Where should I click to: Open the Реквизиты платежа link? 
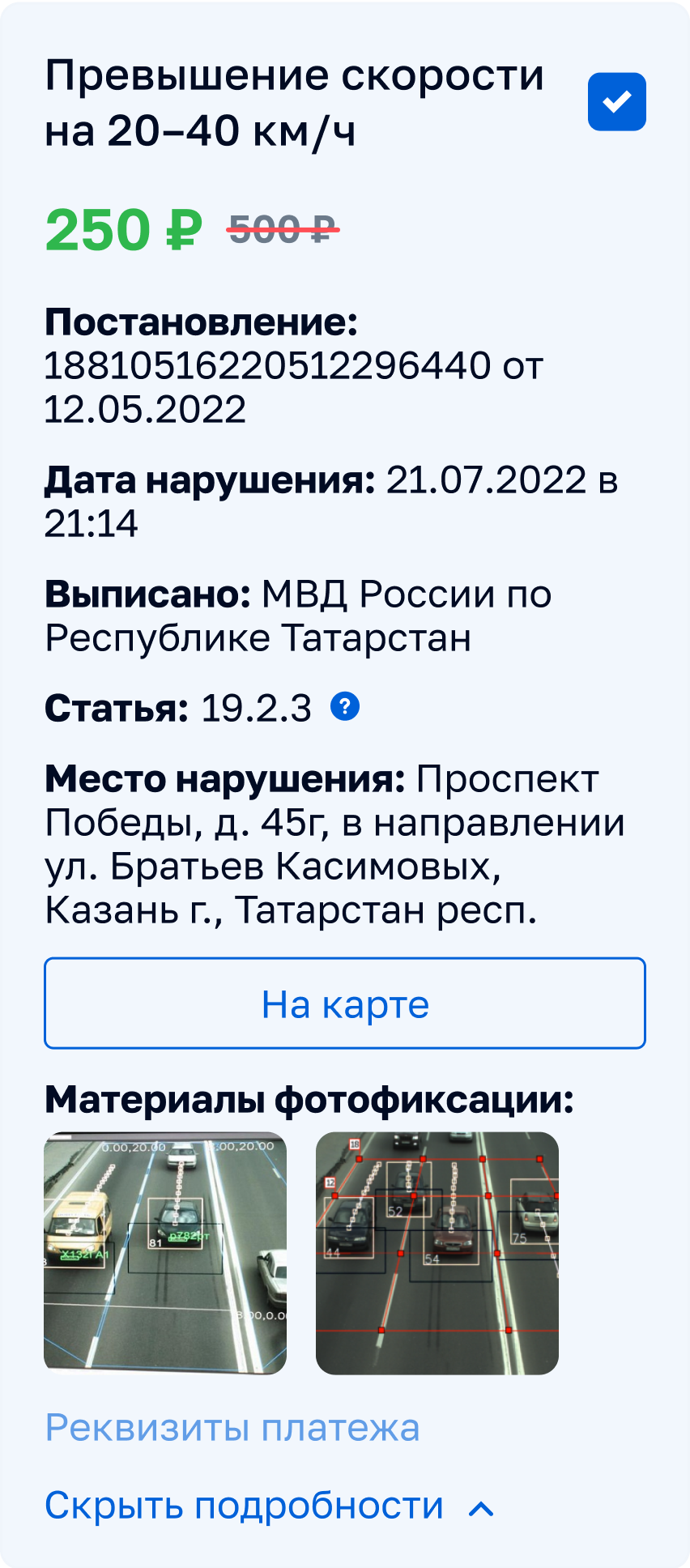232,1427
